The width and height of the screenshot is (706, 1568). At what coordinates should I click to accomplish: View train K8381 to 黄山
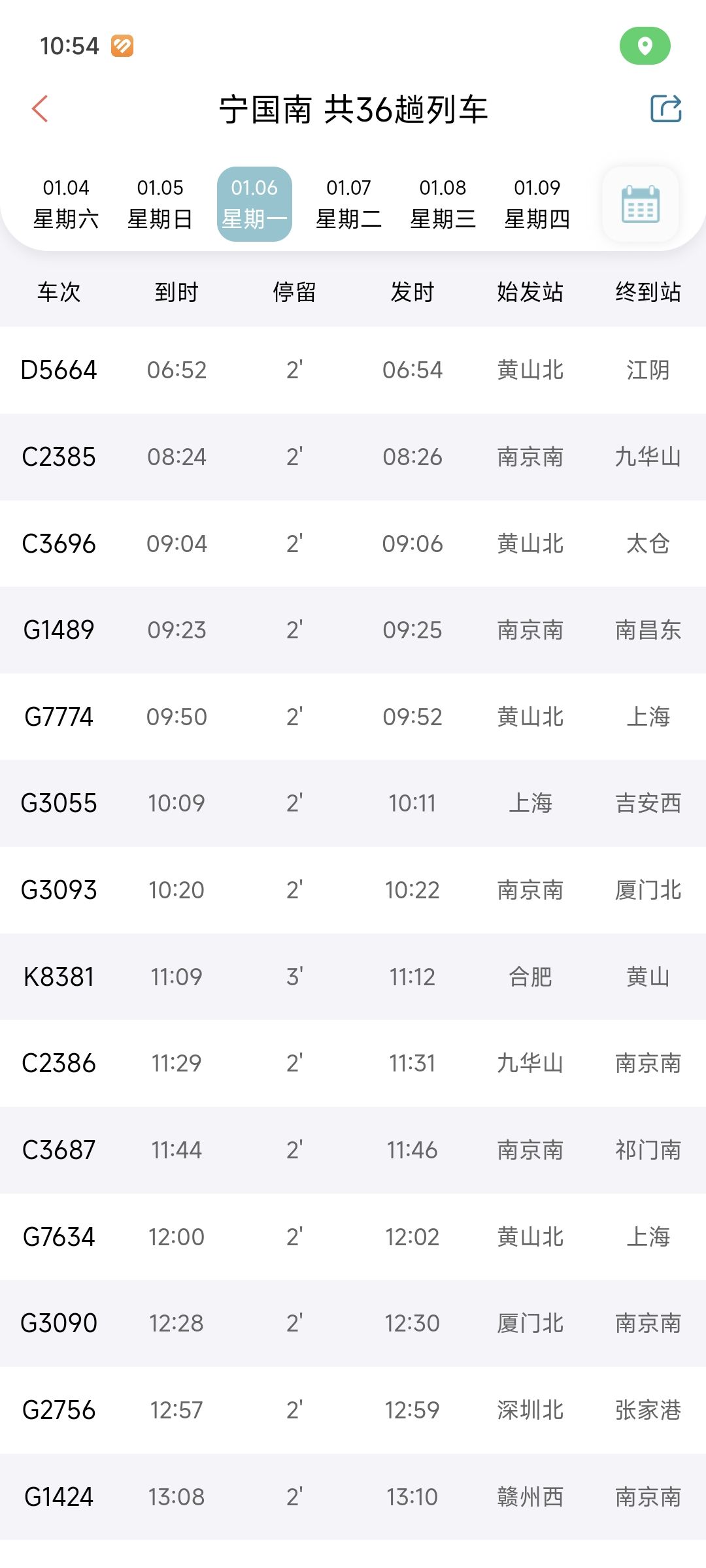(x=353, y=977)
